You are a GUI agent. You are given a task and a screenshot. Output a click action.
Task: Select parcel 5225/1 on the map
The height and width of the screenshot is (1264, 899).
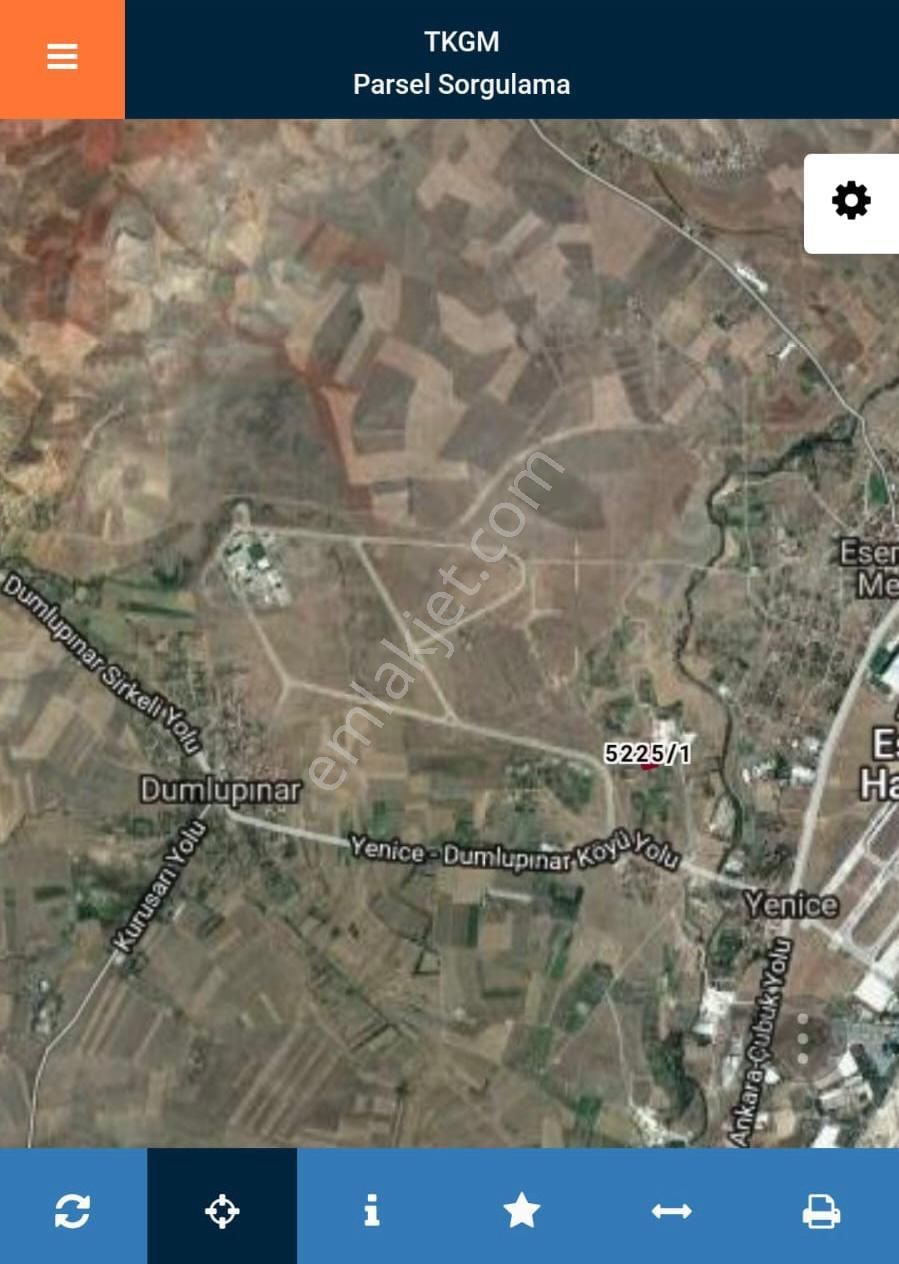[648, 765]
